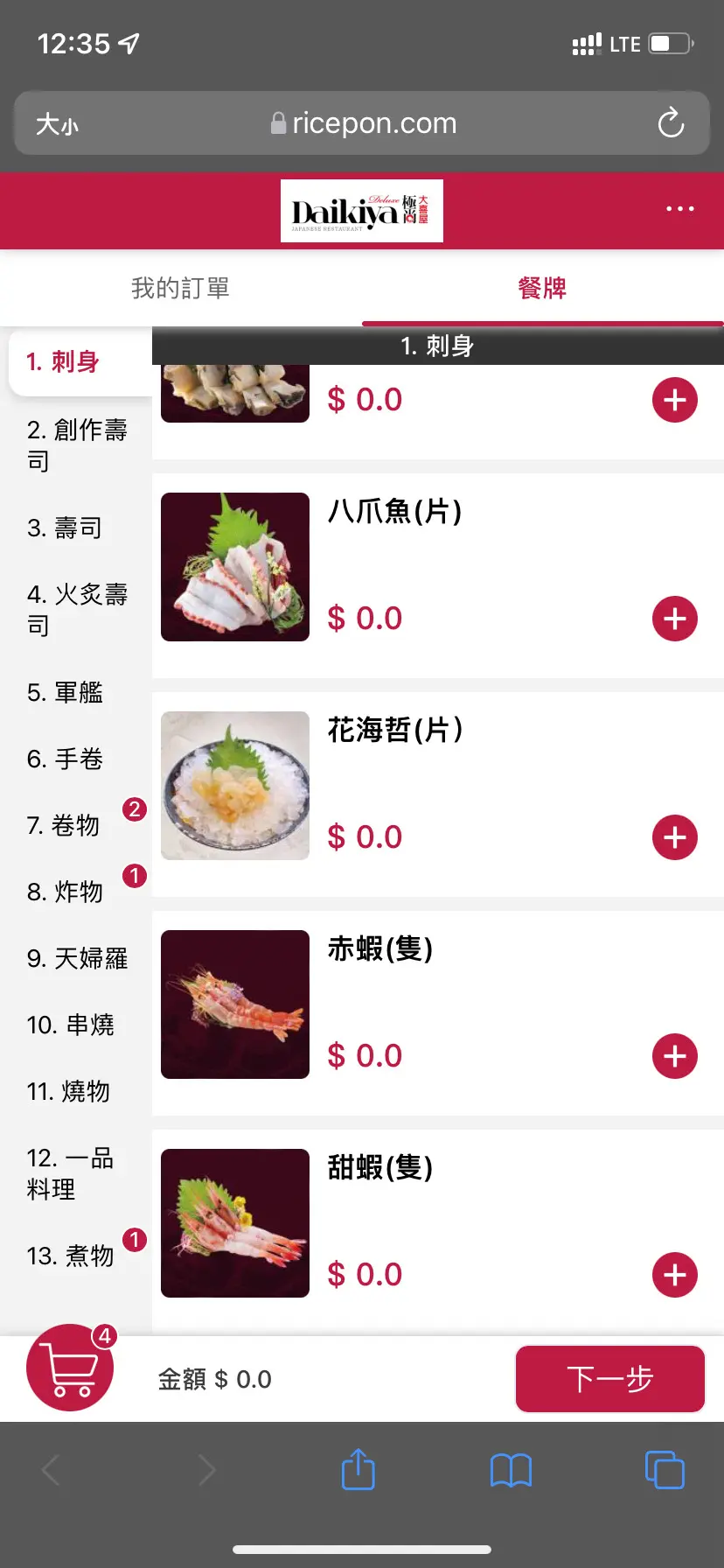Open the three-dot overflow menu
Viewport: 724px width, 1568px height.
[679, 209]
